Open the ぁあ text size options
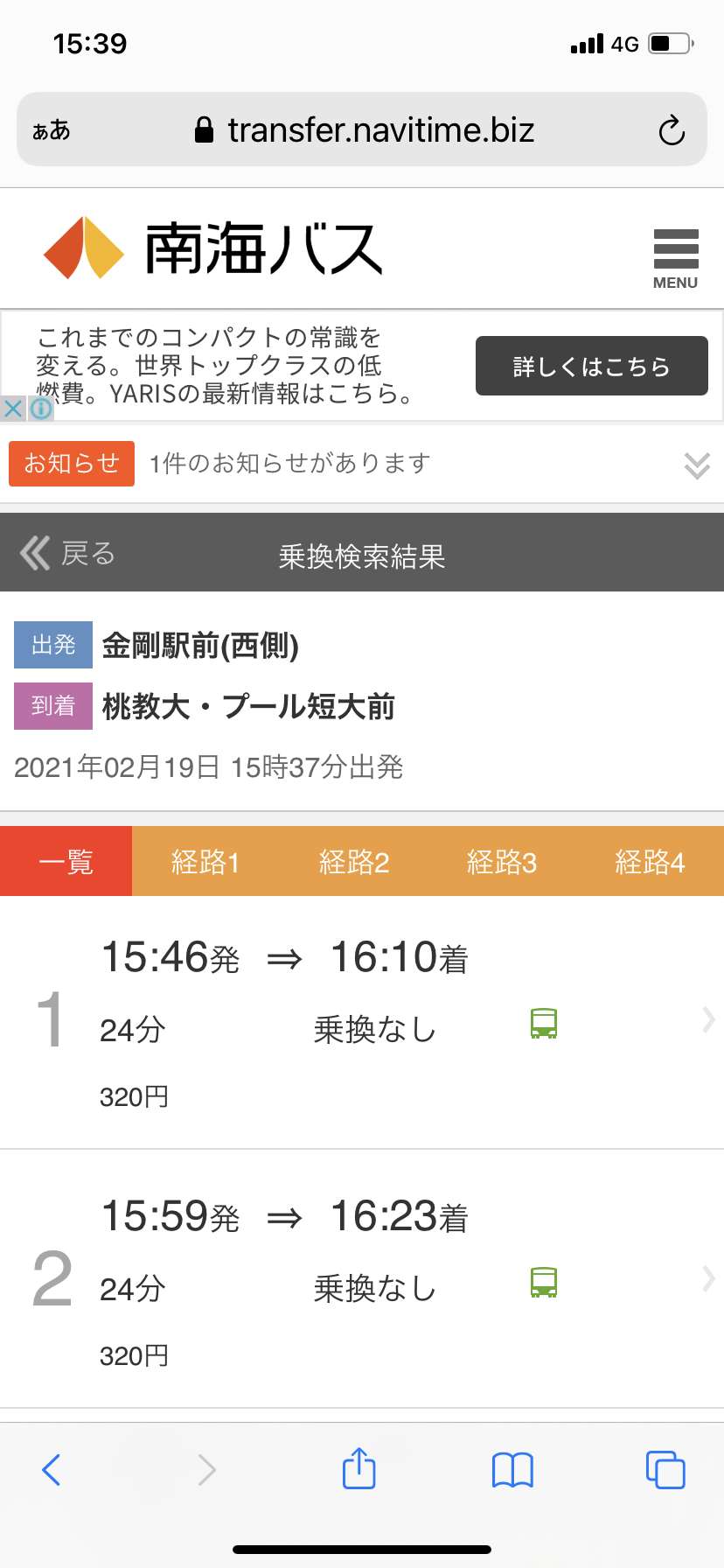 point(51,130)
